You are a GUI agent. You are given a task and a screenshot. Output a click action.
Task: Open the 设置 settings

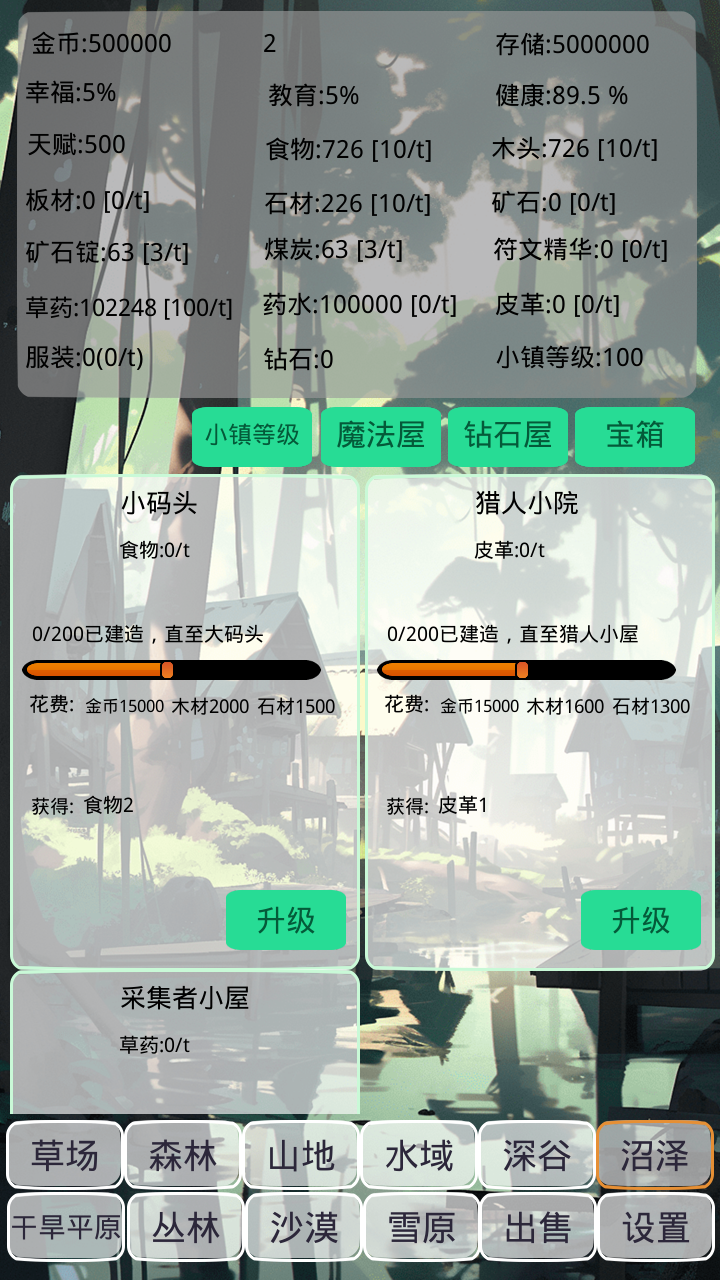point(656,1228)
